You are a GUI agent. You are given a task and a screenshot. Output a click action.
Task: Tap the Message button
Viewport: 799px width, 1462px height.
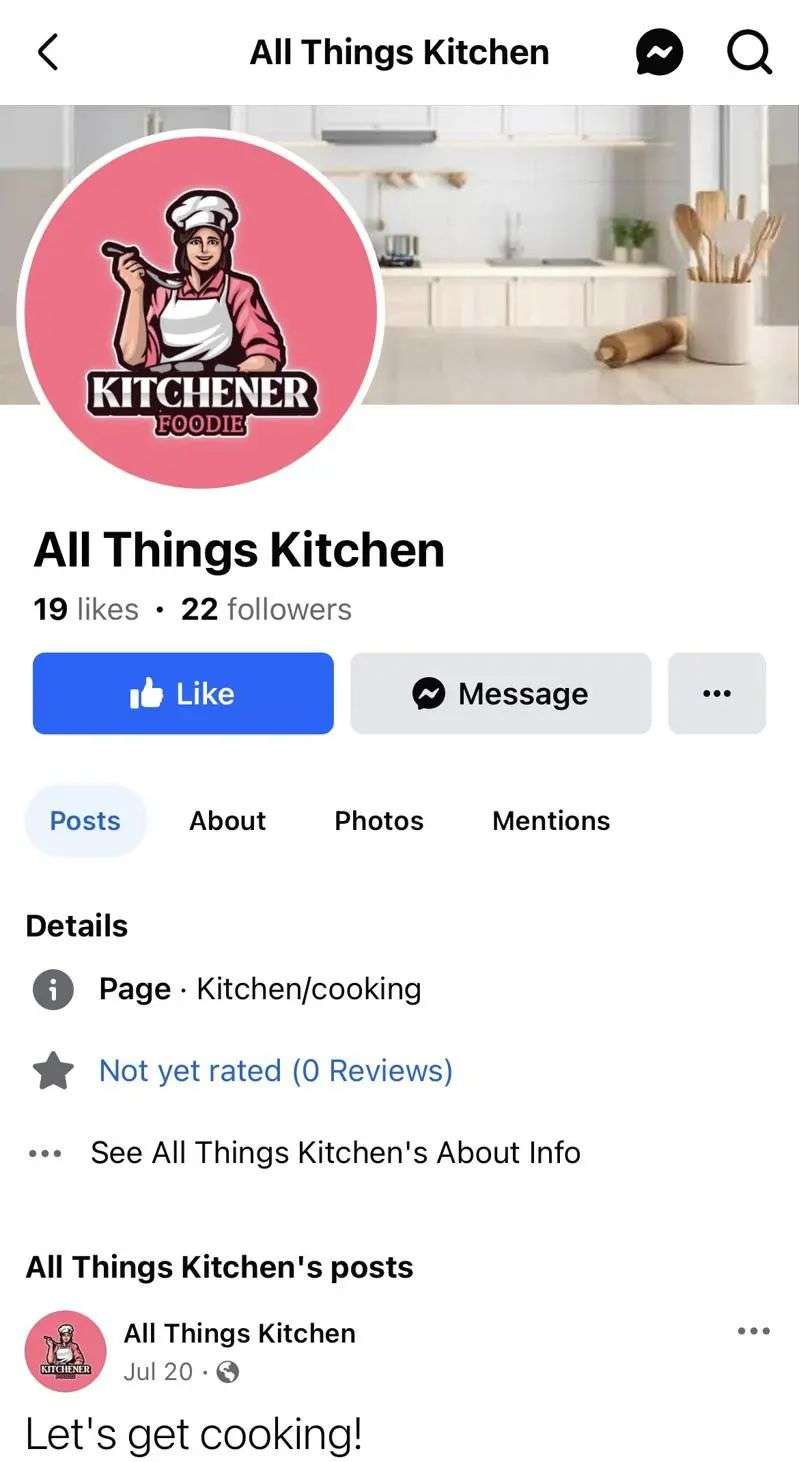click(500, 693)
